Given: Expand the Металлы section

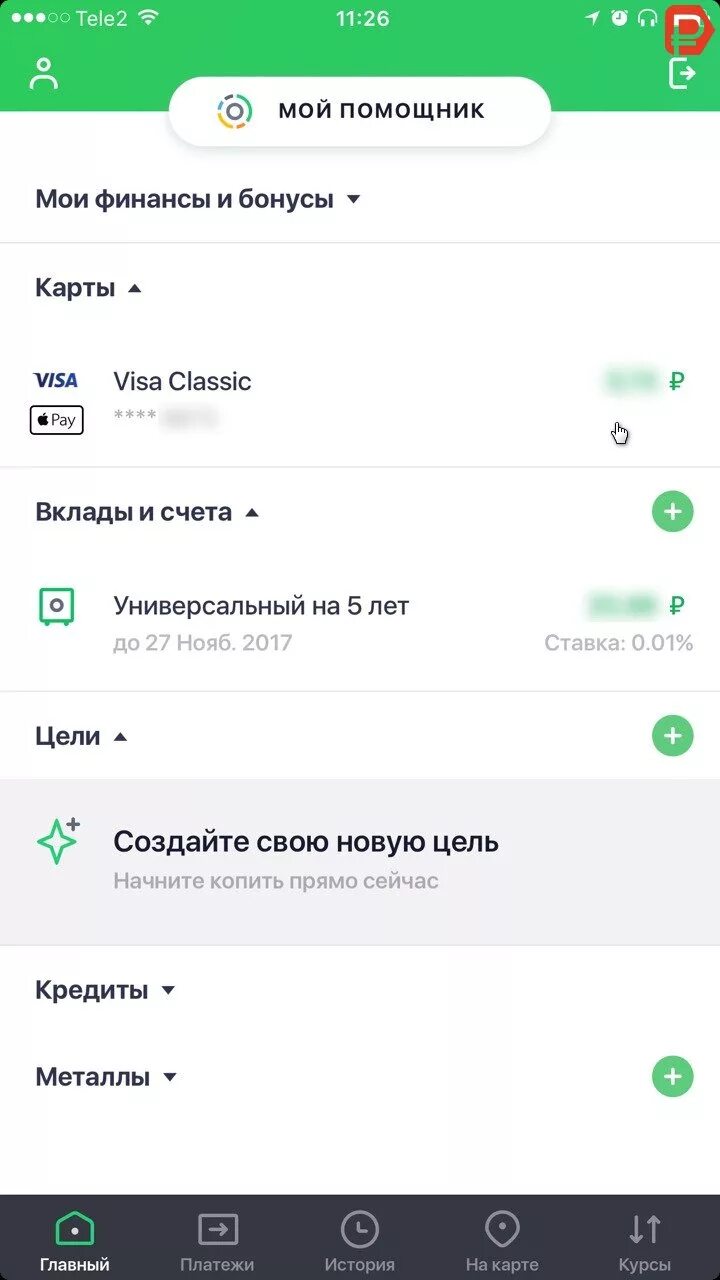Looking at the screenshot, I should tap(106, 1077).
